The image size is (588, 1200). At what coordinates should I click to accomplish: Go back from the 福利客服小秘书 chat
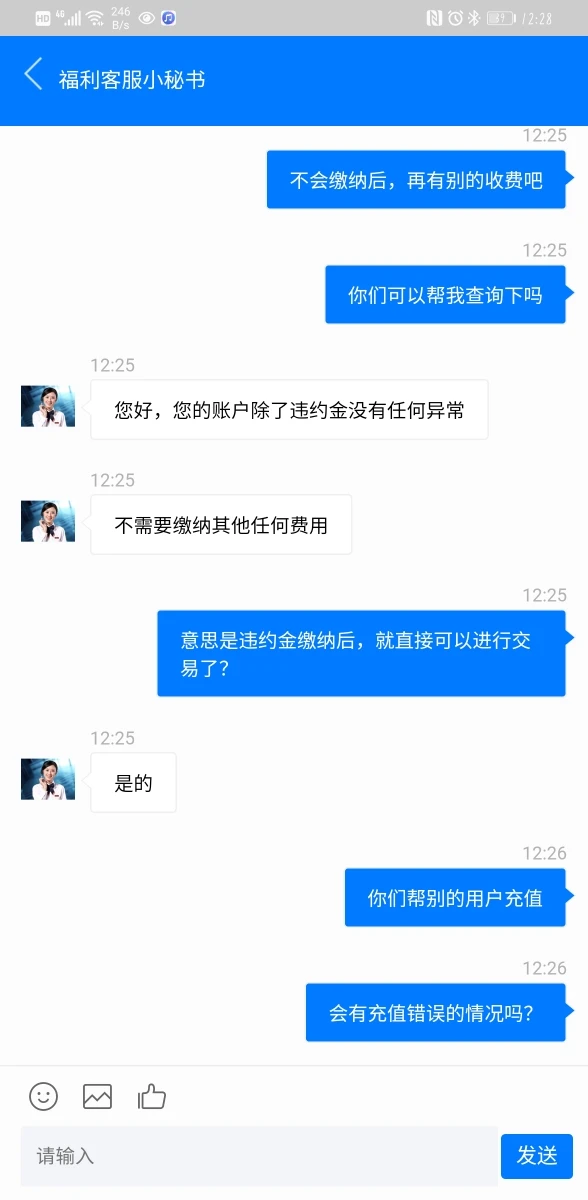(x=33, y=74)
